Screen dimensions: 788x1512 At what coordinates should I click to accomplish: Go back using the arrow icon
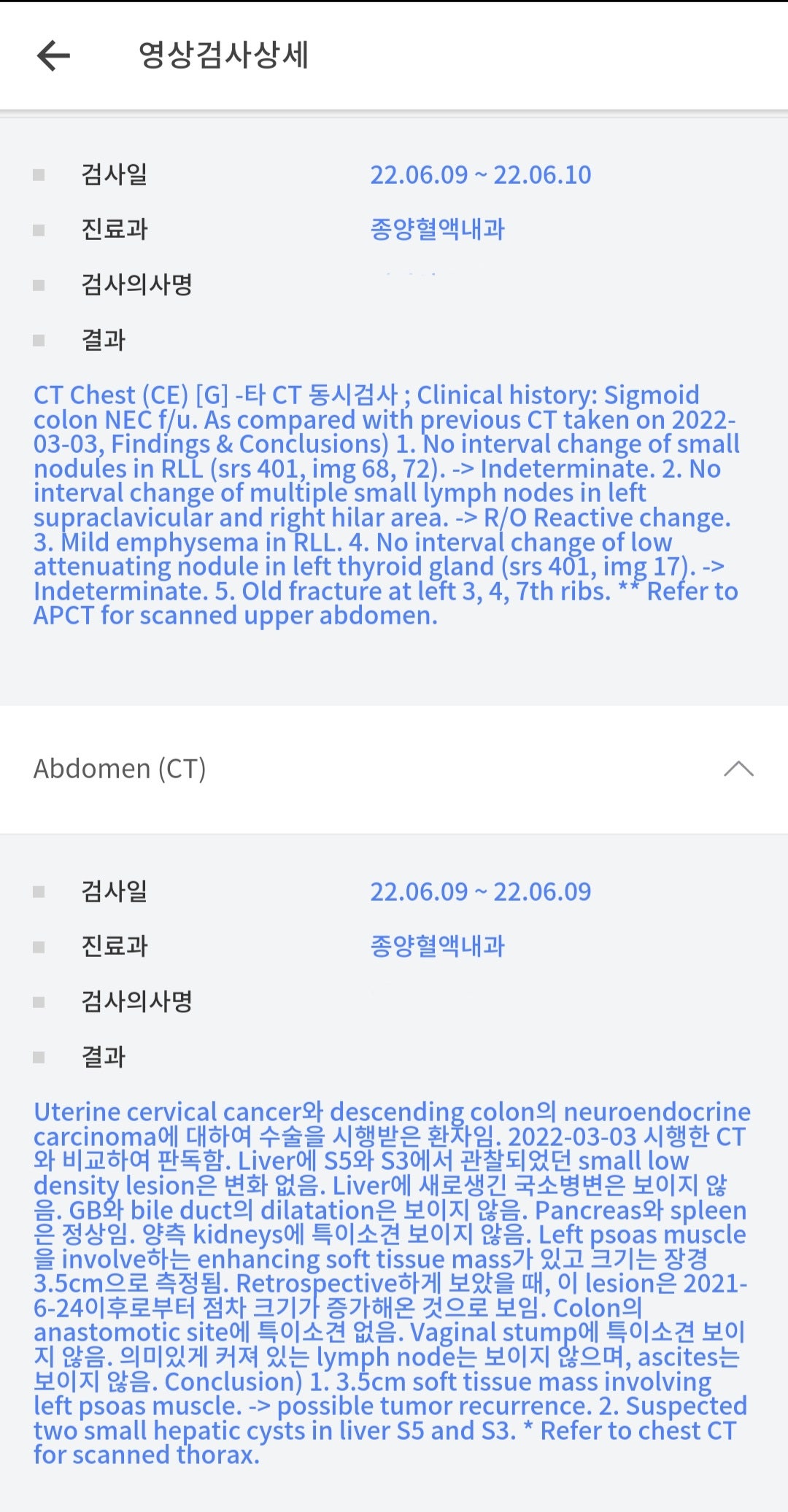pos(53,55)
